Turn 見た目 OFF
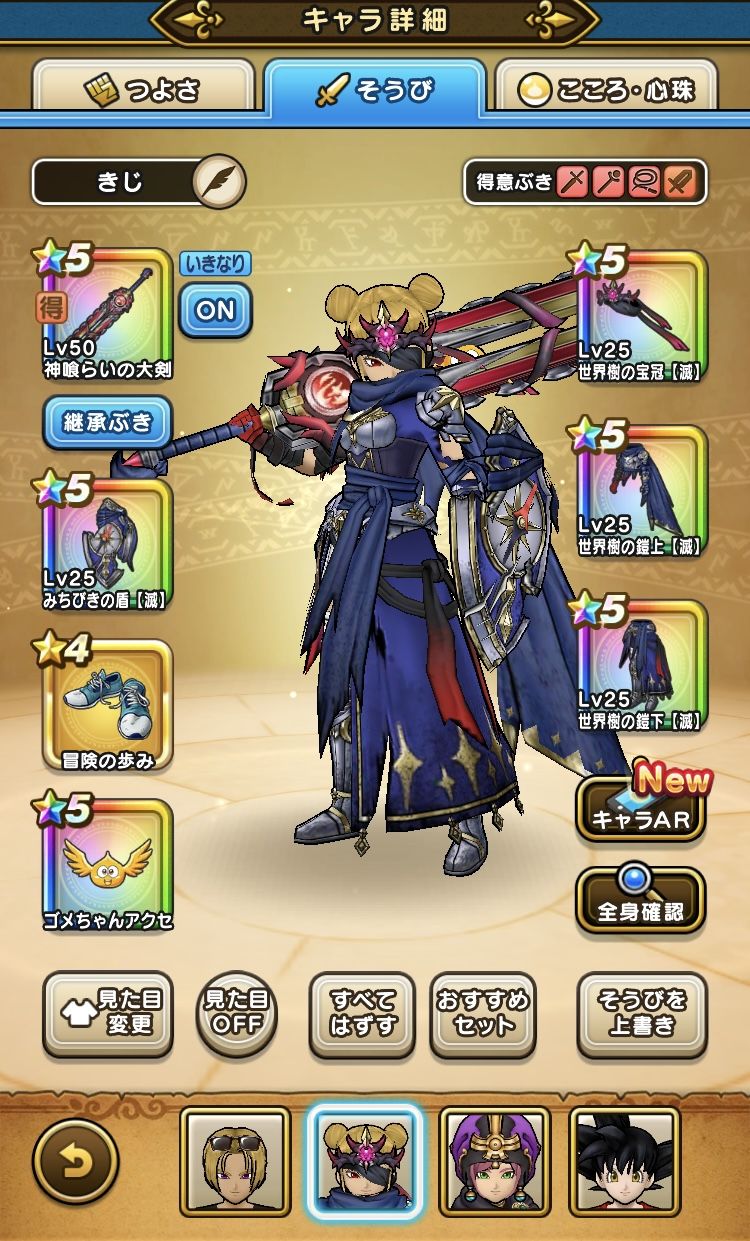Image resolution: width=750 pixels, height=1241 pixels. click(236, 1012)
